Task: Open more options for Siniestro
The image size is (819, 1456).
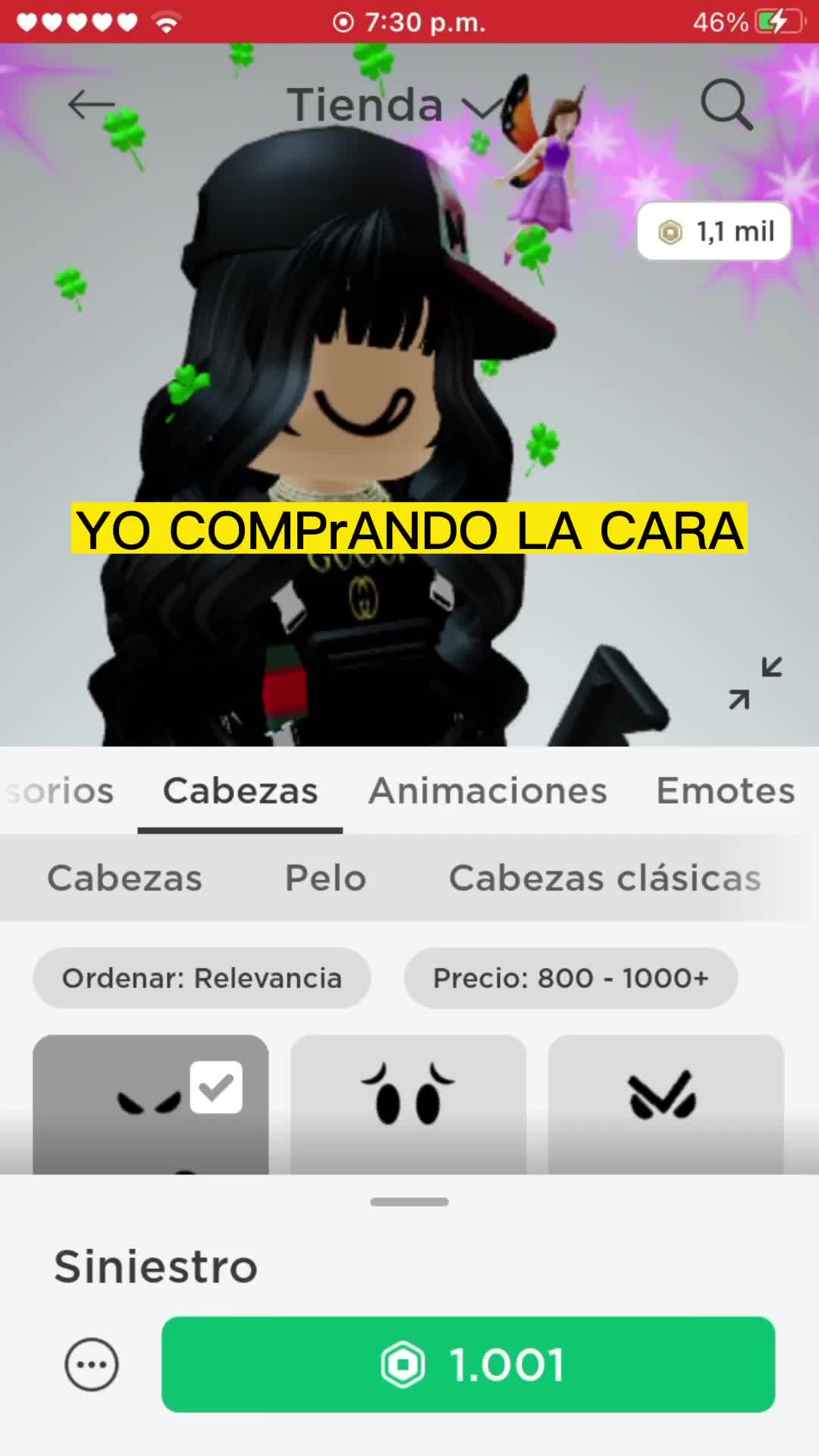Action: tap(92, 1364)
